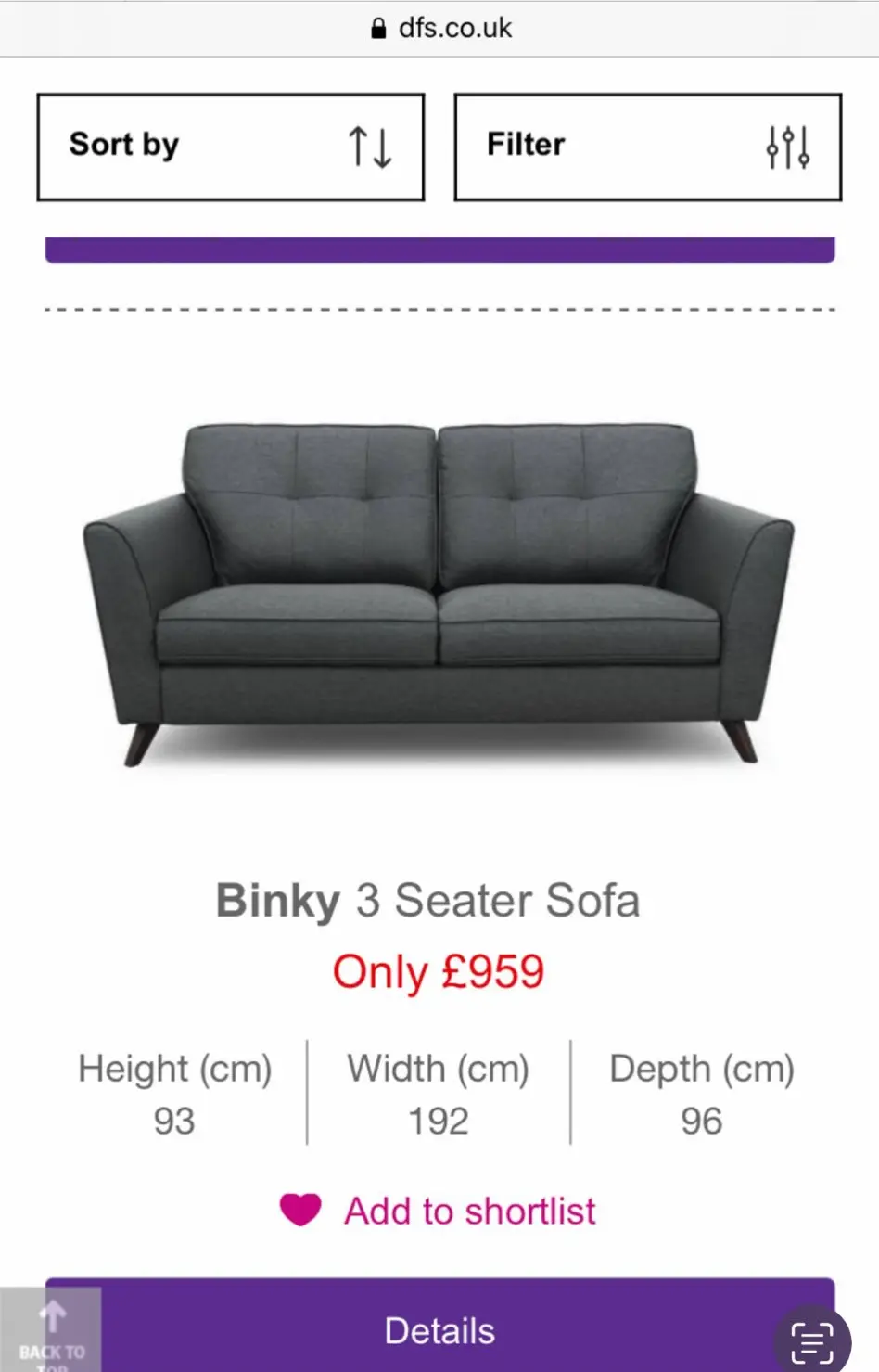Open the Sort by options
The width and height of the screenshot is (879, 1372).
[x=230, y=147]
